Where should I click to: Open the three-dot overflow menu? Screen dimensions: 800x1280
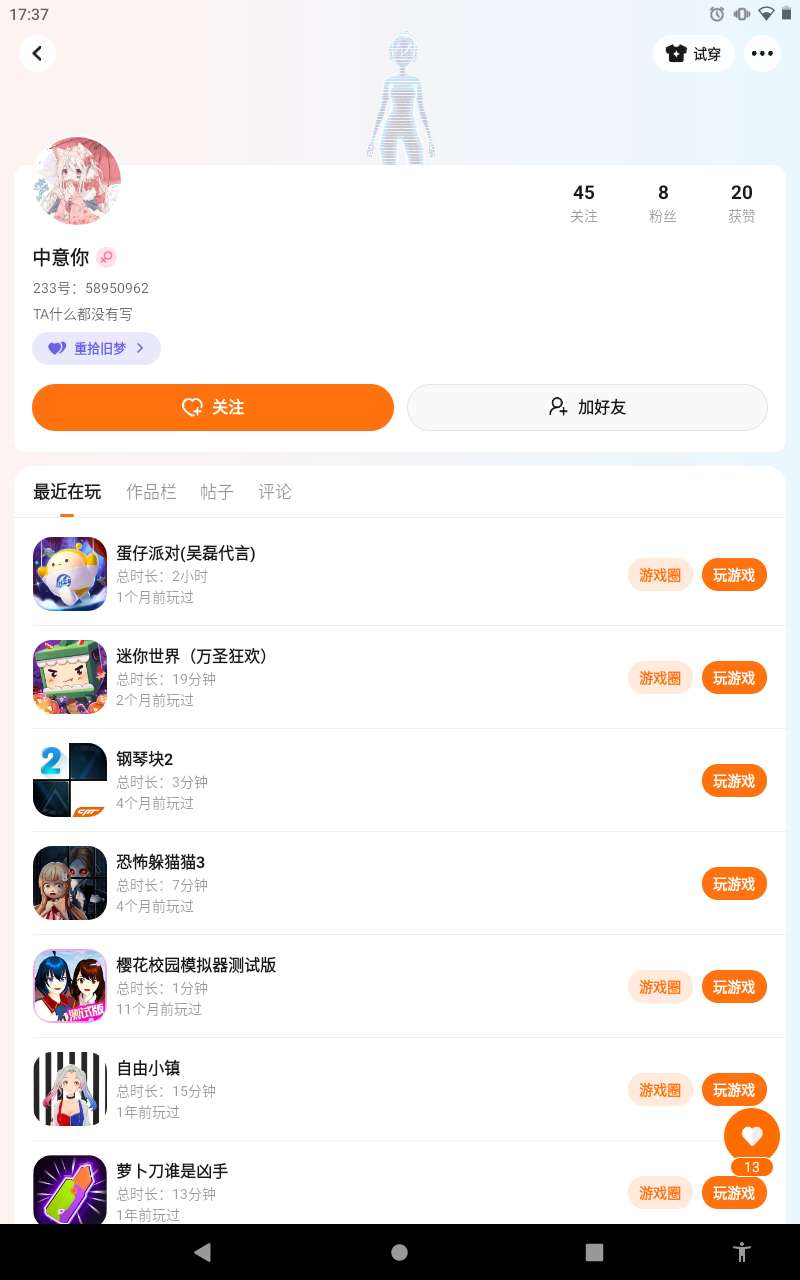pyautogui.click(x=762, y=53)
